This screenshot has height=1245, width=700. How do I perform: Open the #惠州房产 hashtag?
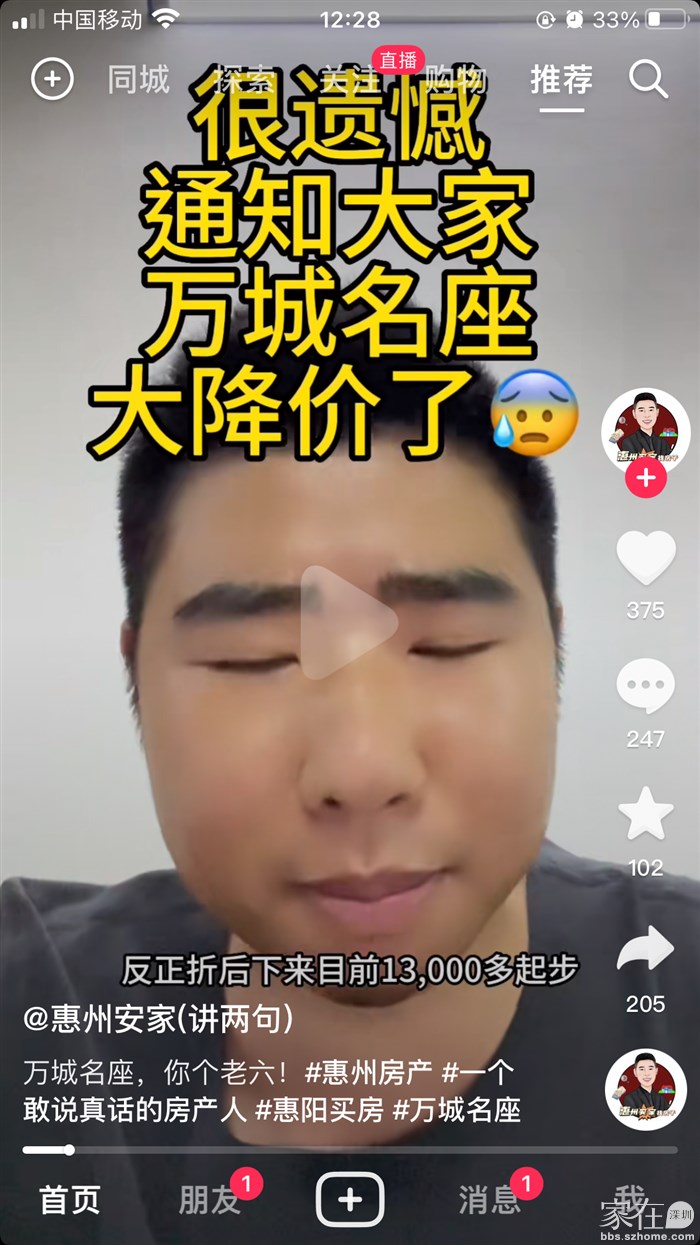click(x=369, y=1073)
